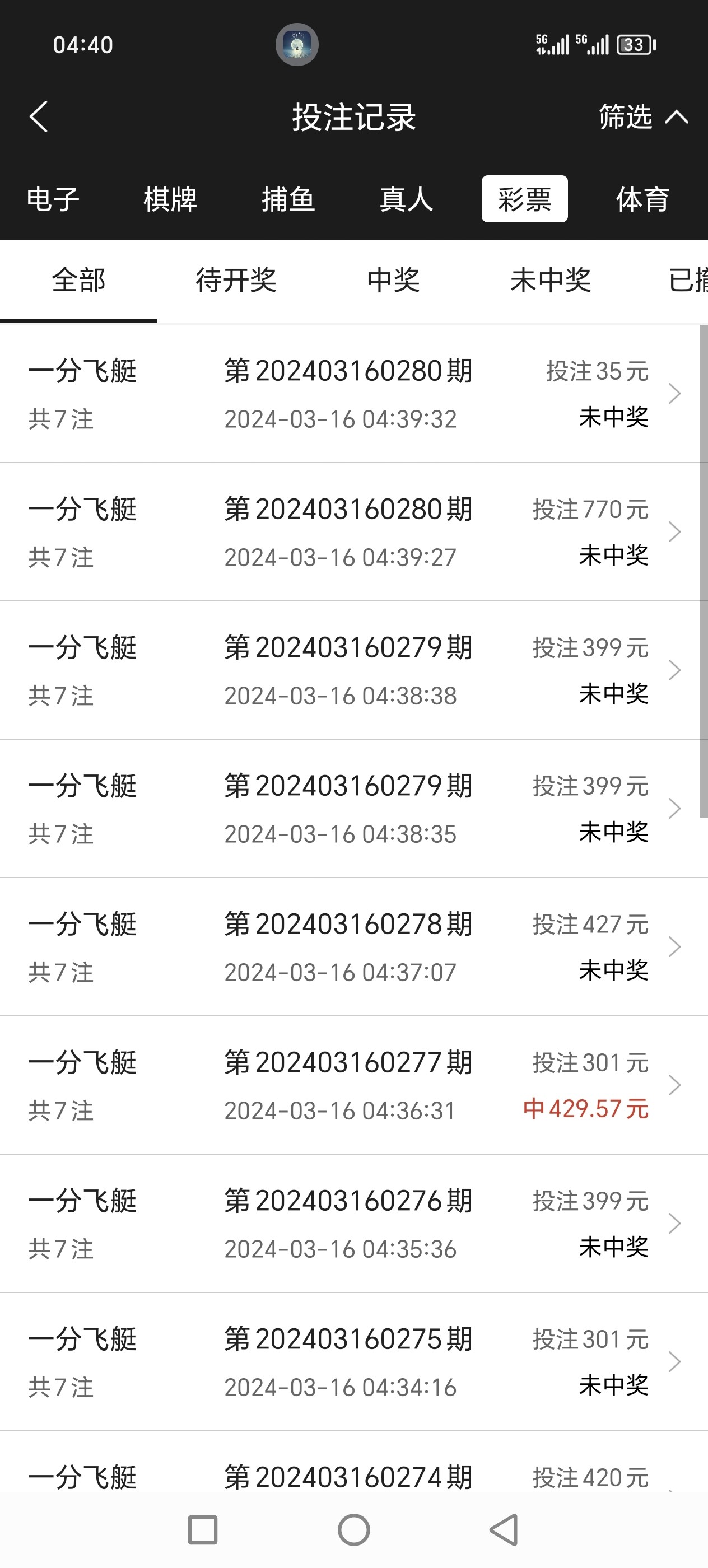Show 全部 betting records
The width and height of the screenshot is (708, 1568).
point(78,281)
